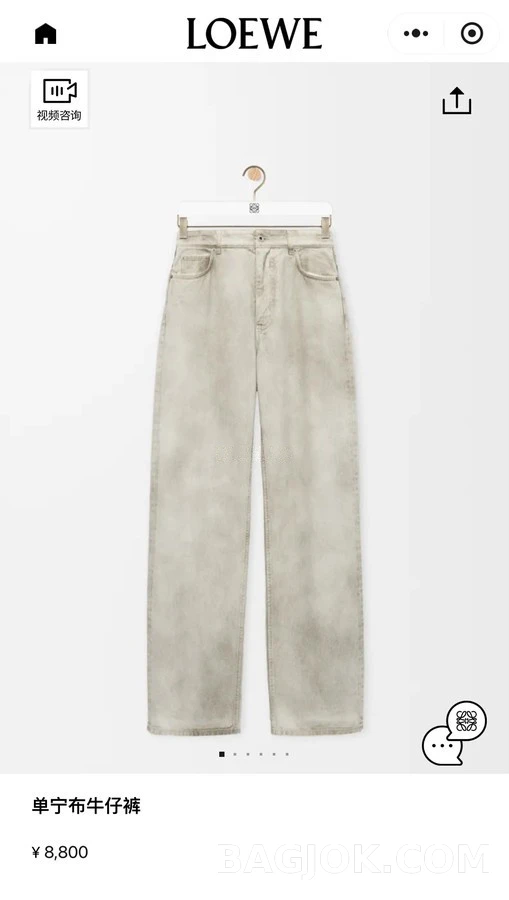Open the customer service chat bubble
The width and height of the screenshot is (509, 900).
(x=454, y=733)
